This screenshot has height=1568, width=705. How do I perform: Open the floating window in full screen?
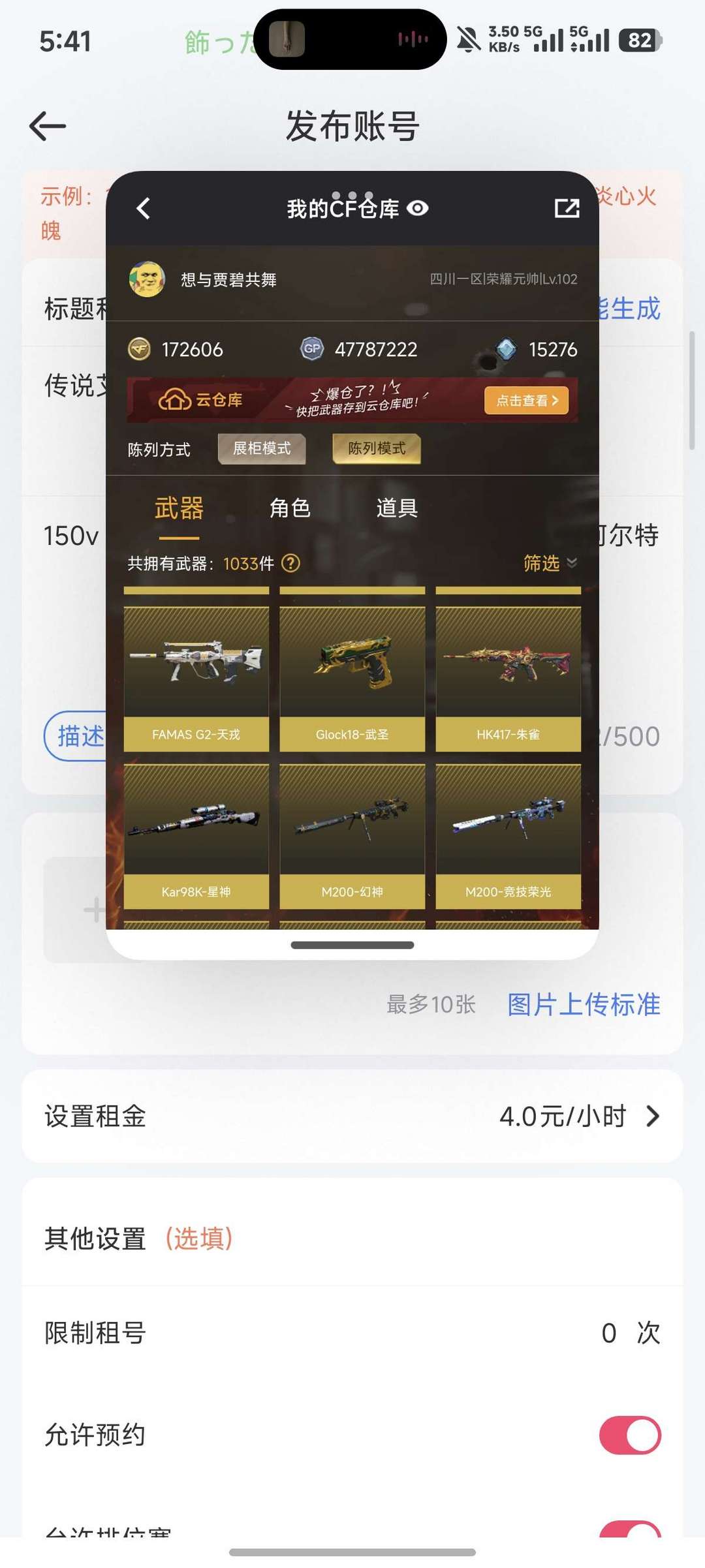(x=567, y=209)
